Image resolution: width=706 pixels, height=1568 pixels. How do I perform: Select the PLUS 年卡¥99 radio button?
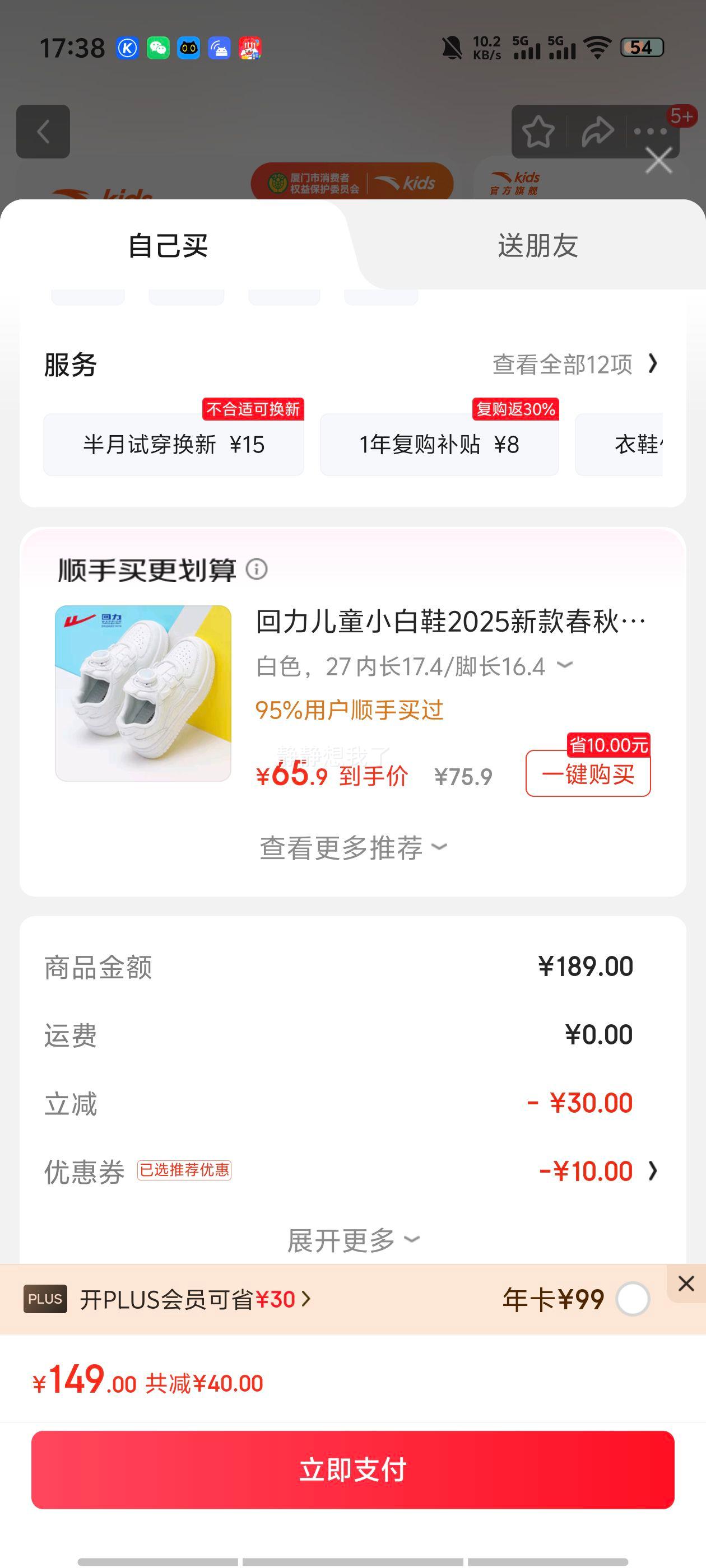point(632,1299)
